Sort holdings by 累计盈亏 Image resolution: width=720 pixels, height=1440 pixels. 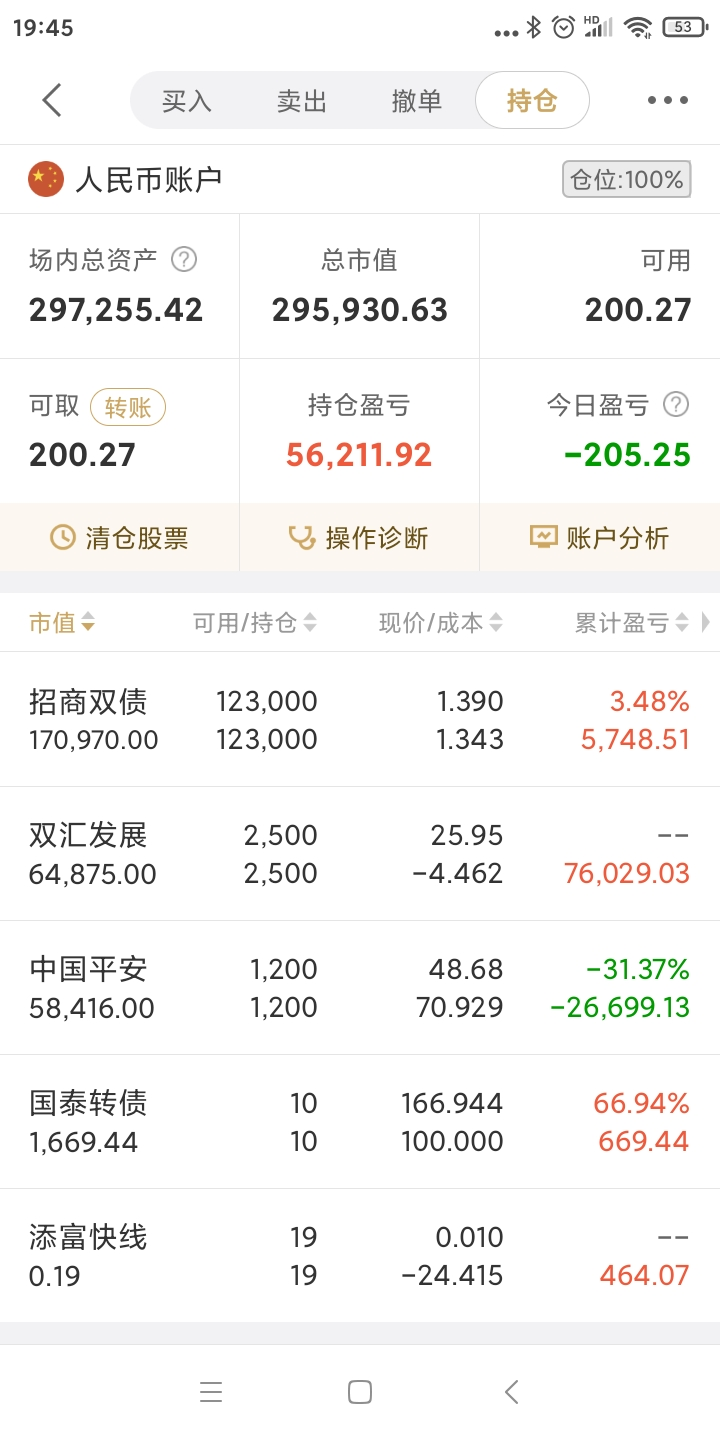click(631, 623)
